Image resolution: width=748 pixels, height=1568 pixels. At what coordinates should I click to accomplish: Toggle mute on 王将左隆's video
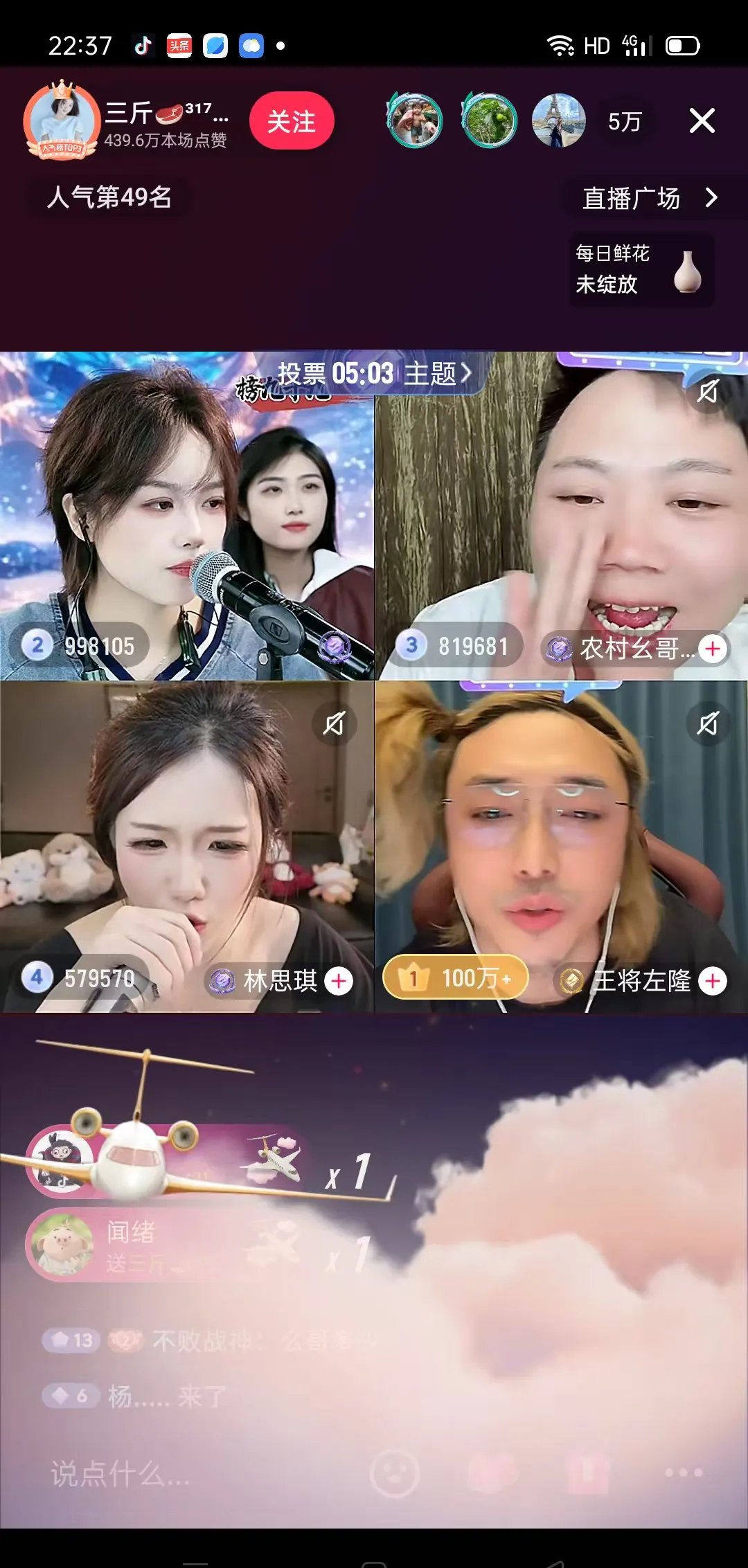tap(707, 724)
